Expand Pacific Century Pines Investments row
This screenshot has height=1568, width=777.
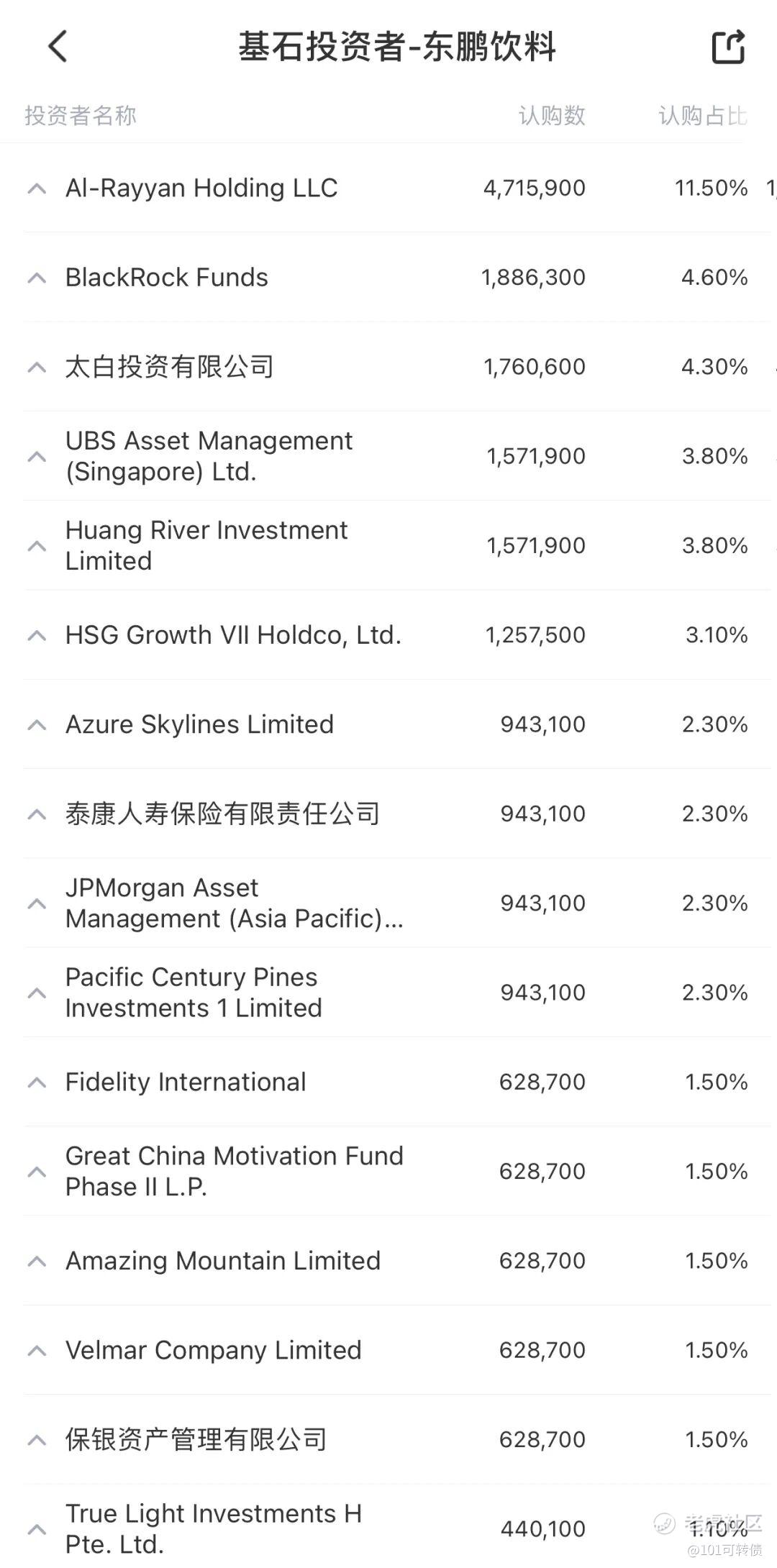pos(37,993)
